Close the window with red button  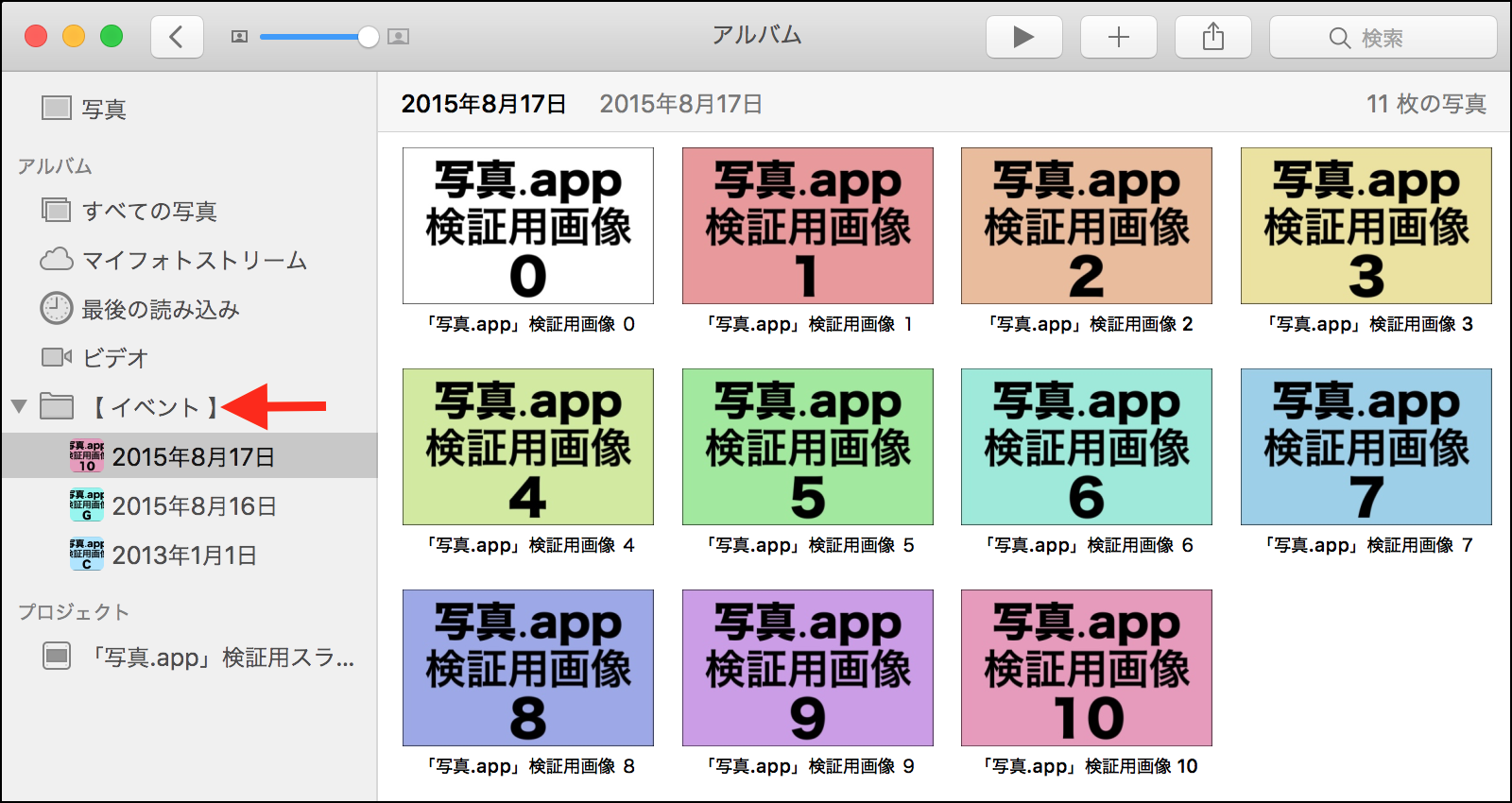(x=36, y=37)
